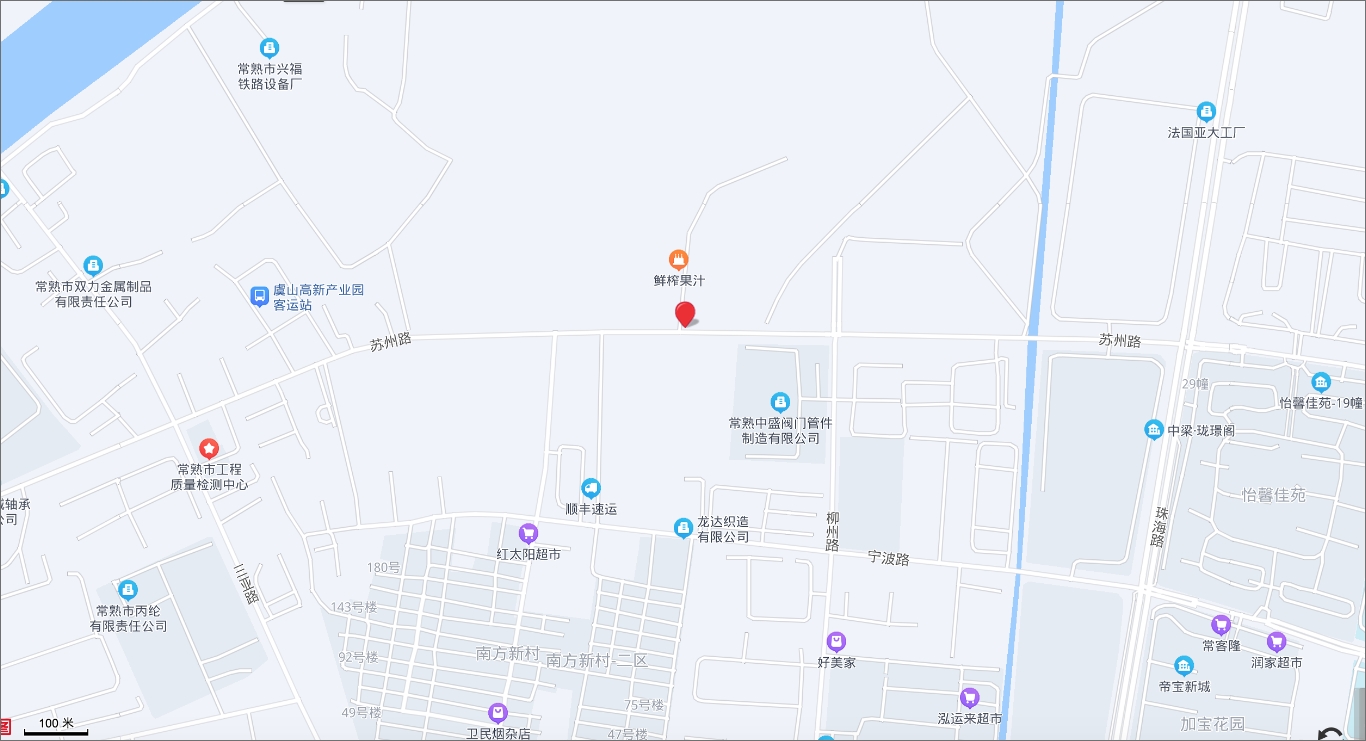1366x741 pixels.
Task: Open the 常熟中盛阀门管件制造有限公司 marker
Action: [x=780, y=402]
